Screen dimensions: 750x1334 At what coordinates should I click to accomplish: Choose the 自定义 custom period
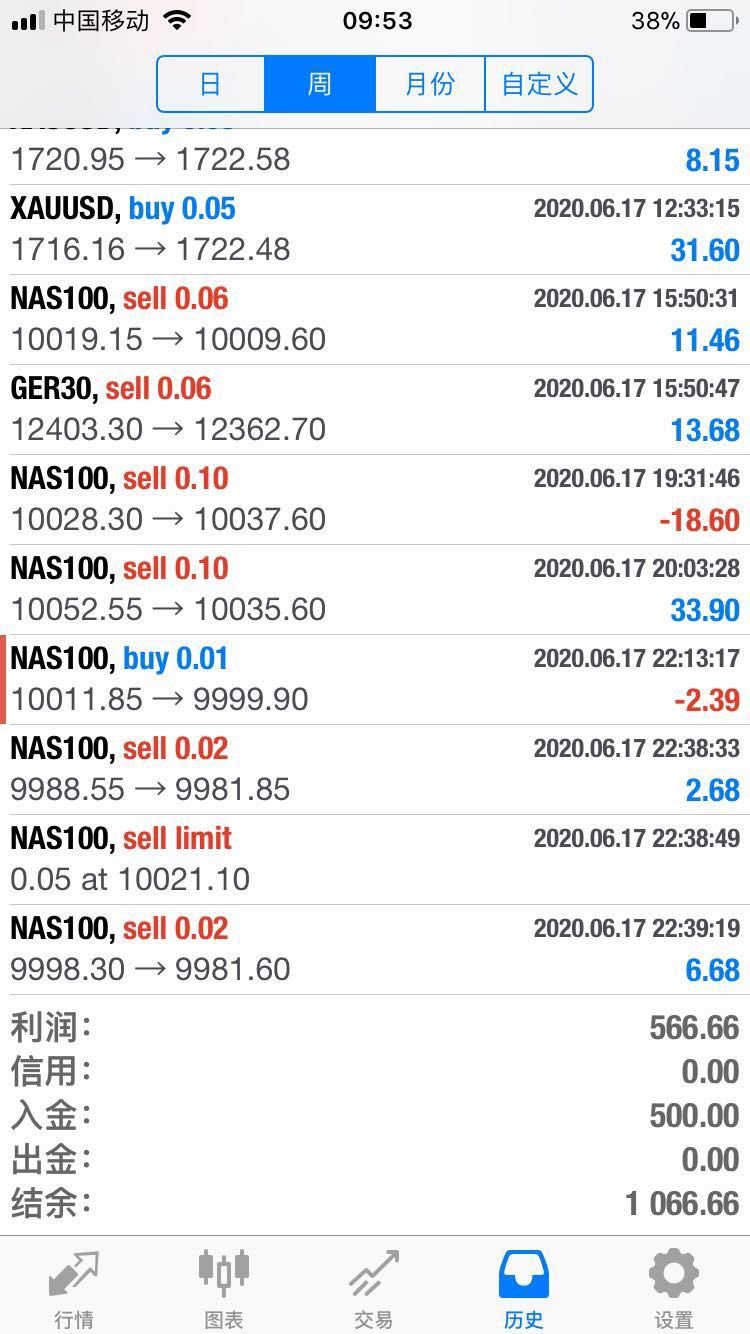coord(539,84)
